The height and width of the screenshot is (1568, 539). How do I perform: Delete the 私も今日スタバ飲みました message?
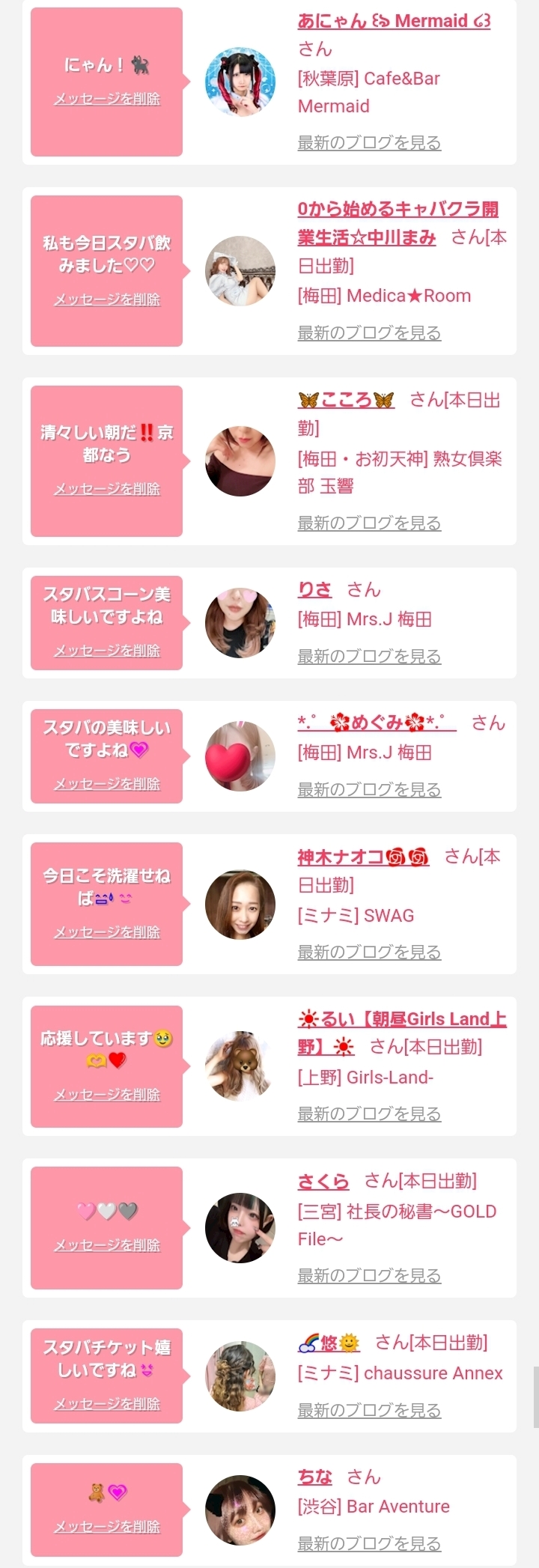click(x=107, y=300)
